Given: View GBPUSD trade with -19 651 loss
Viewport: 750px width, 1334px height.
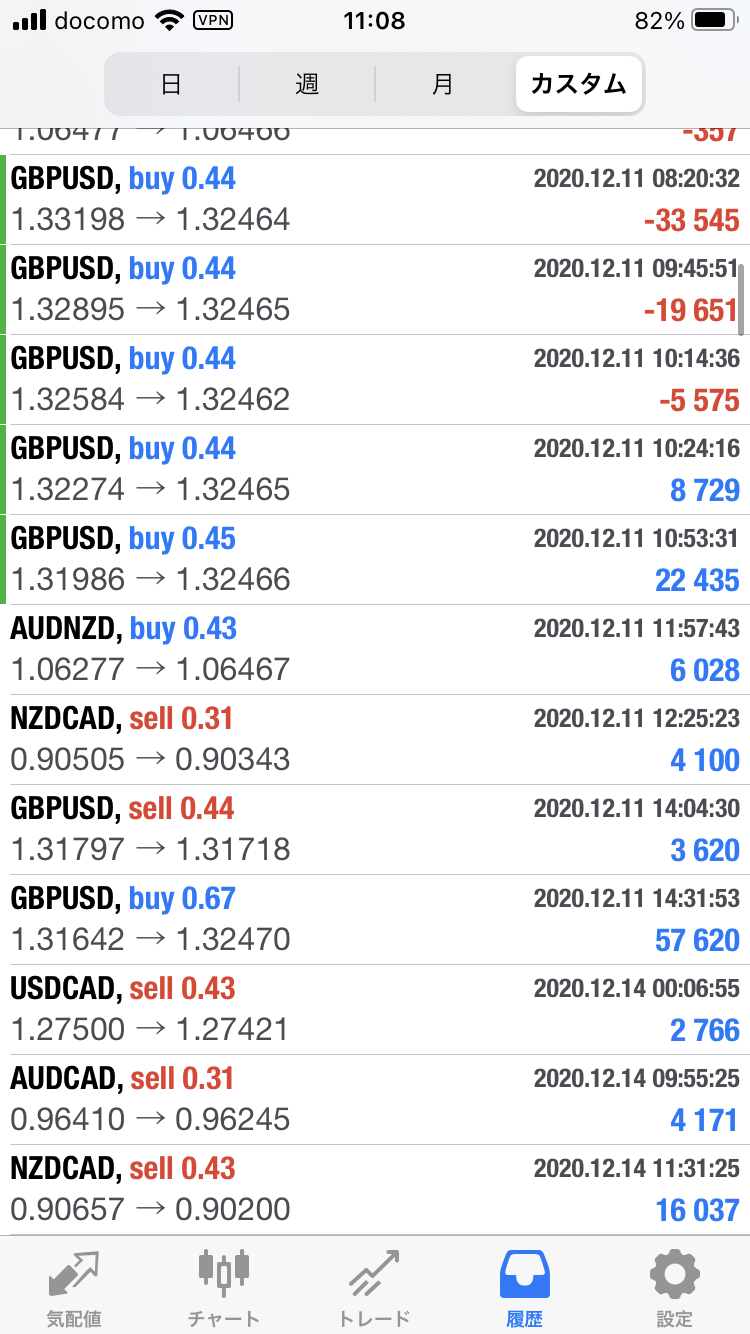Looking at the screenshot, I should [x=375, y=290].
